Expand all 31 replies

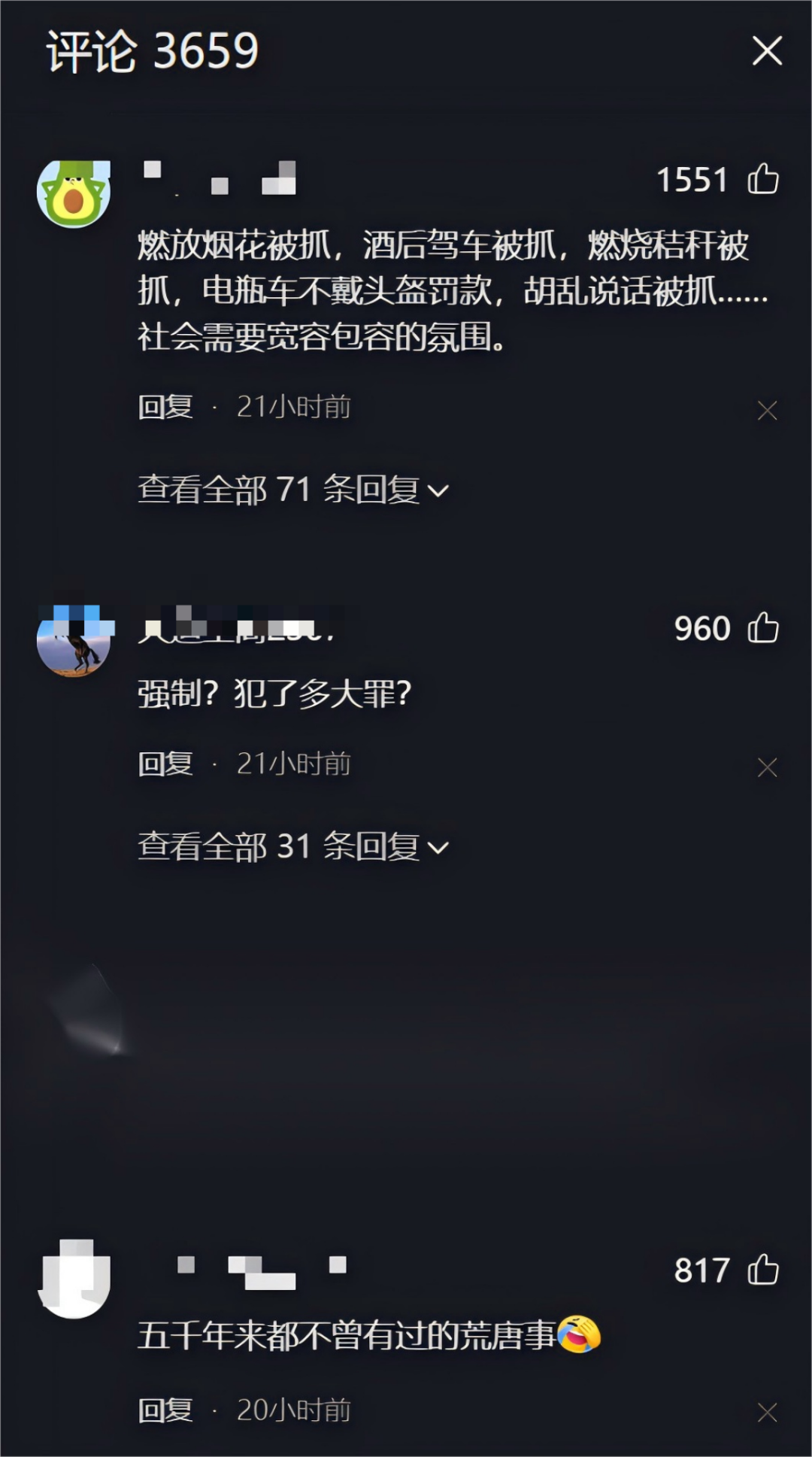click(293, 847)
